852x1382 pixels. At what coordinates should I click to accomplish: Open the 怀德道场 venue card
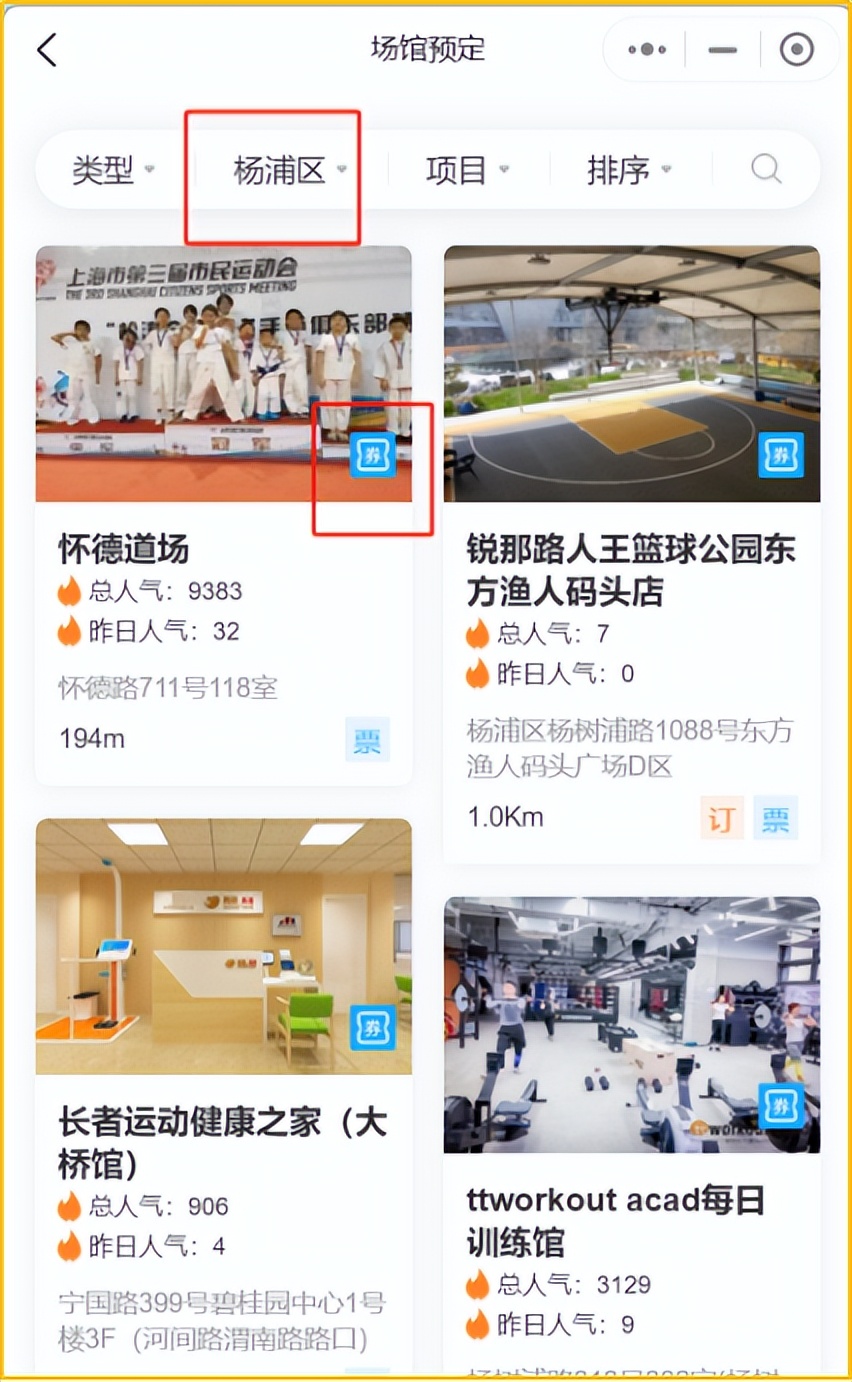(x=222, y=550)
